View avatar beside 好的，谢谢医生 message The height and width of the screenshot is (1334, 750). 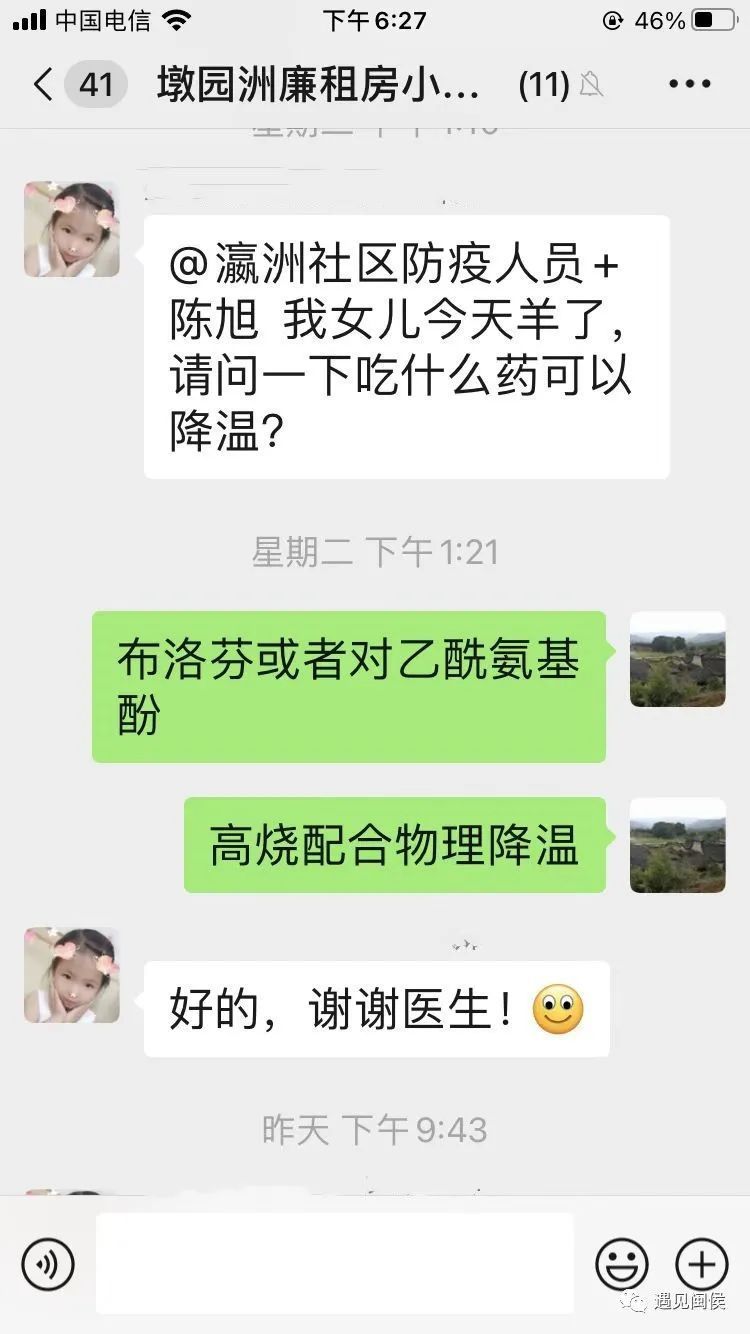(x=72, y=974)
